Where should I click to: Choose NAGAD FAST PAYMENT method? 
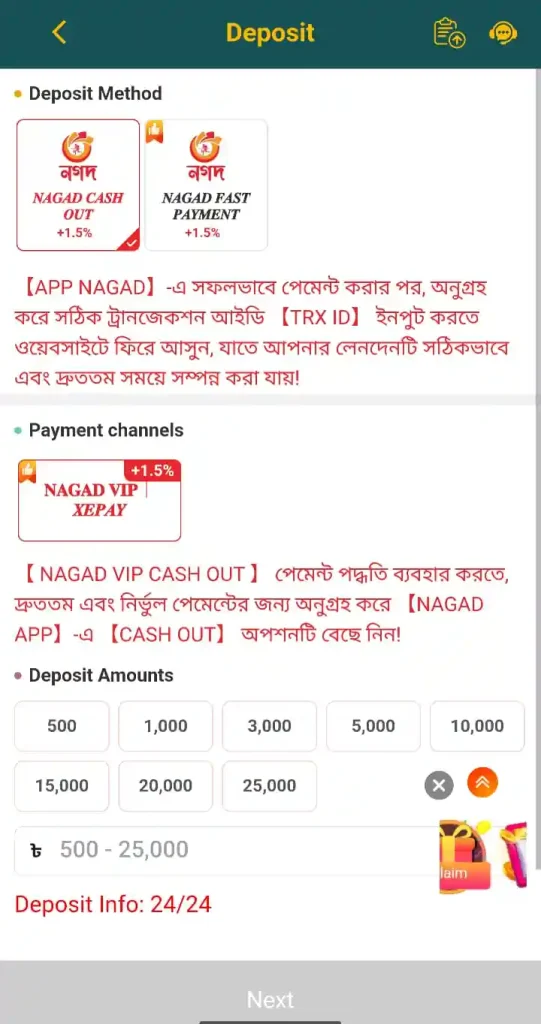[x=206, y=185]
